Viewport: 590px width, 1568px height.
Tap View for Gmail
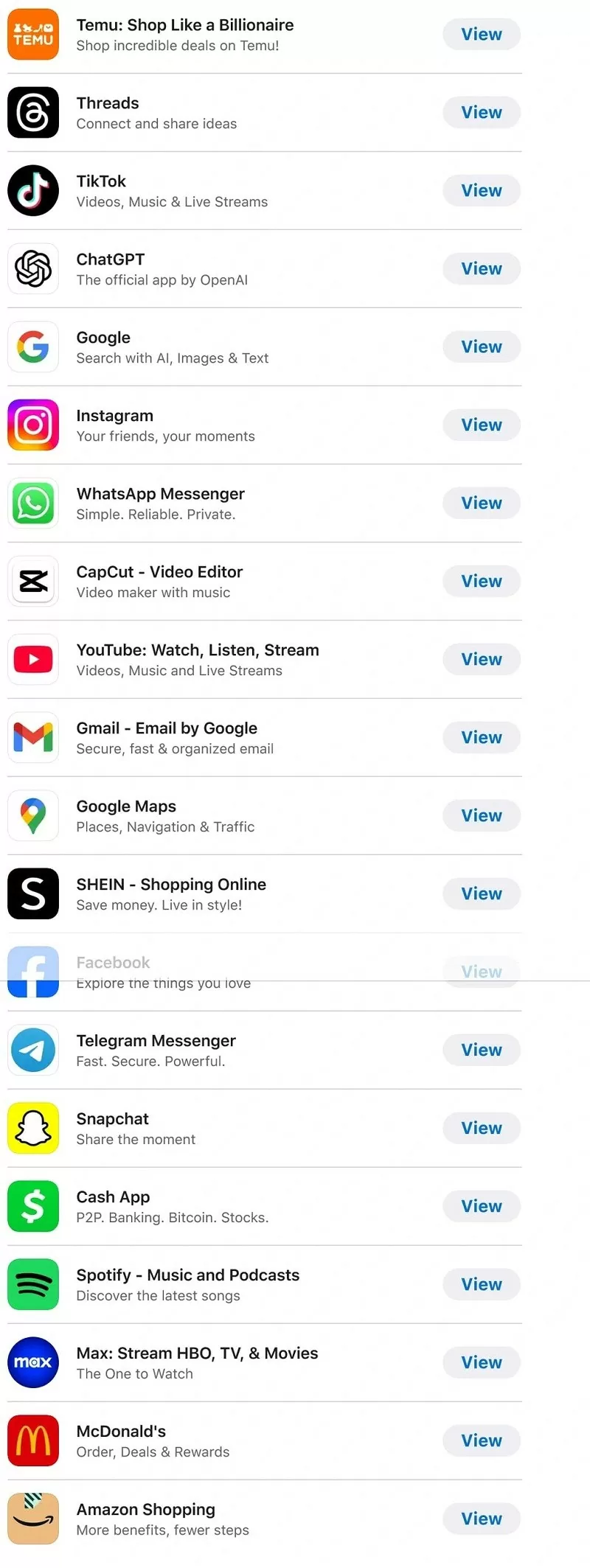point(482,738)
